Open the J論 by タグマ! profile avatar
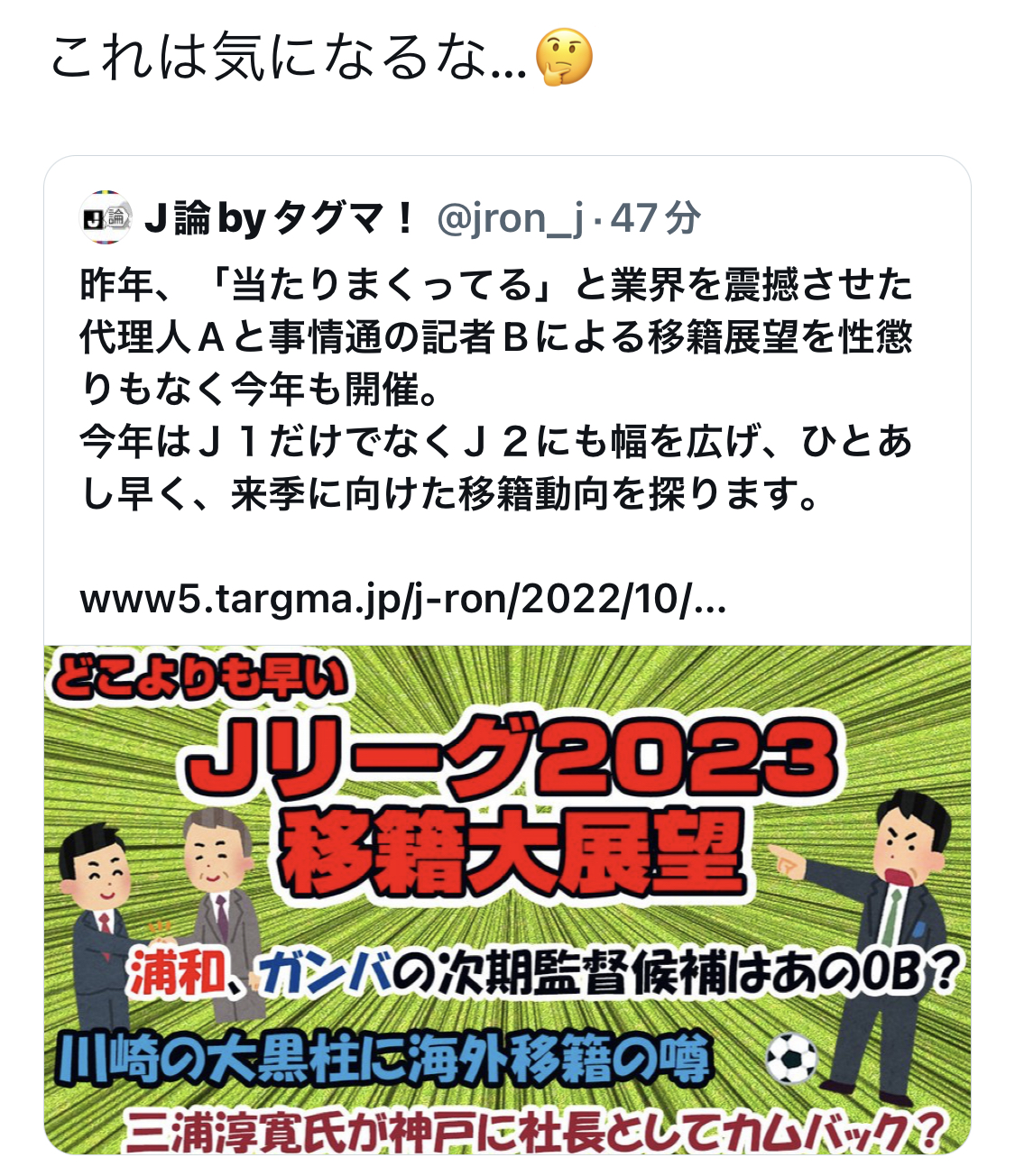Image resolution: width=1015 pixels, height=1176 pixels. 106,218
